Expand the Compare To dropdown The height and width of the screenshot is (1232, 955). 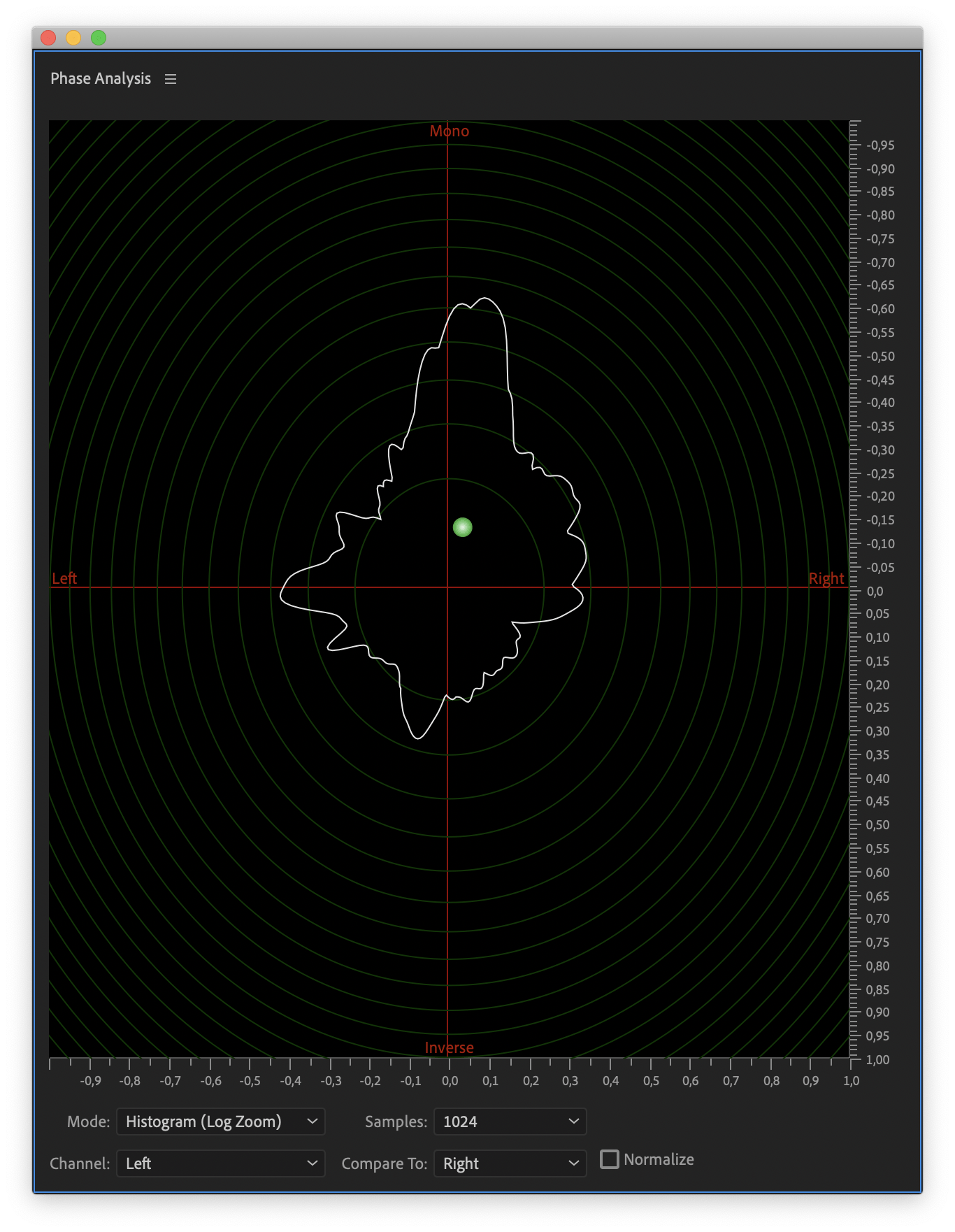(x=510, y=1163)
